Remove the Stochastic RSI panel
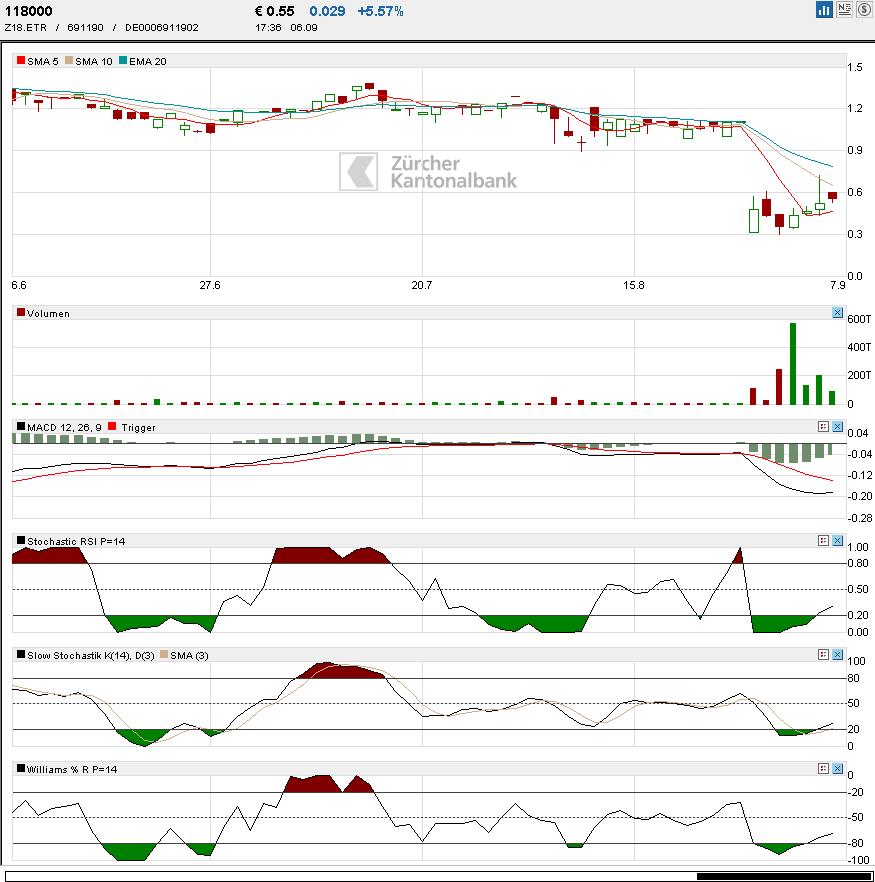This screenshot has width=875, height=882. (x=837, y=540)
